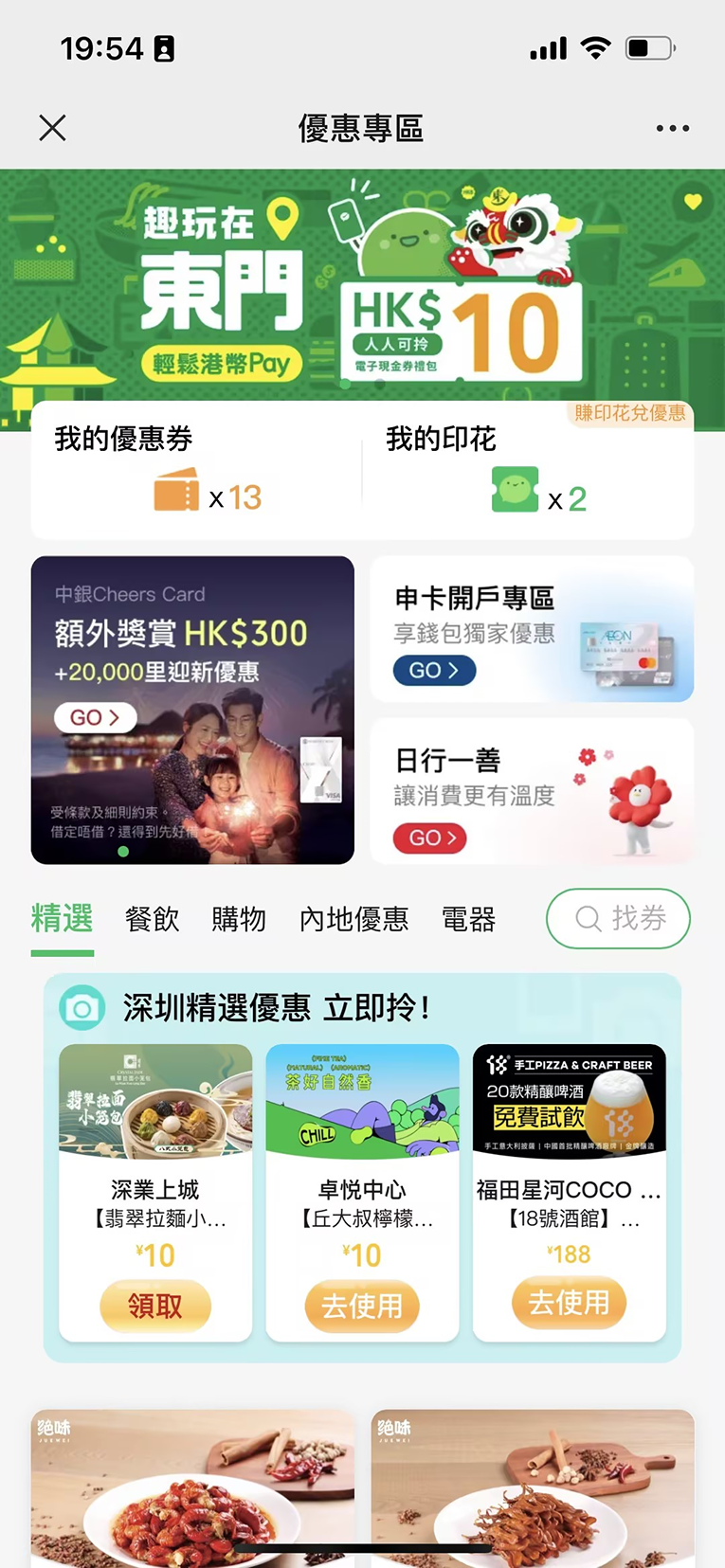The height and width of the screenshot is (1568, 725).
Task: Open the 中銀Cheers Card promotion
Action: coord(192,710)
